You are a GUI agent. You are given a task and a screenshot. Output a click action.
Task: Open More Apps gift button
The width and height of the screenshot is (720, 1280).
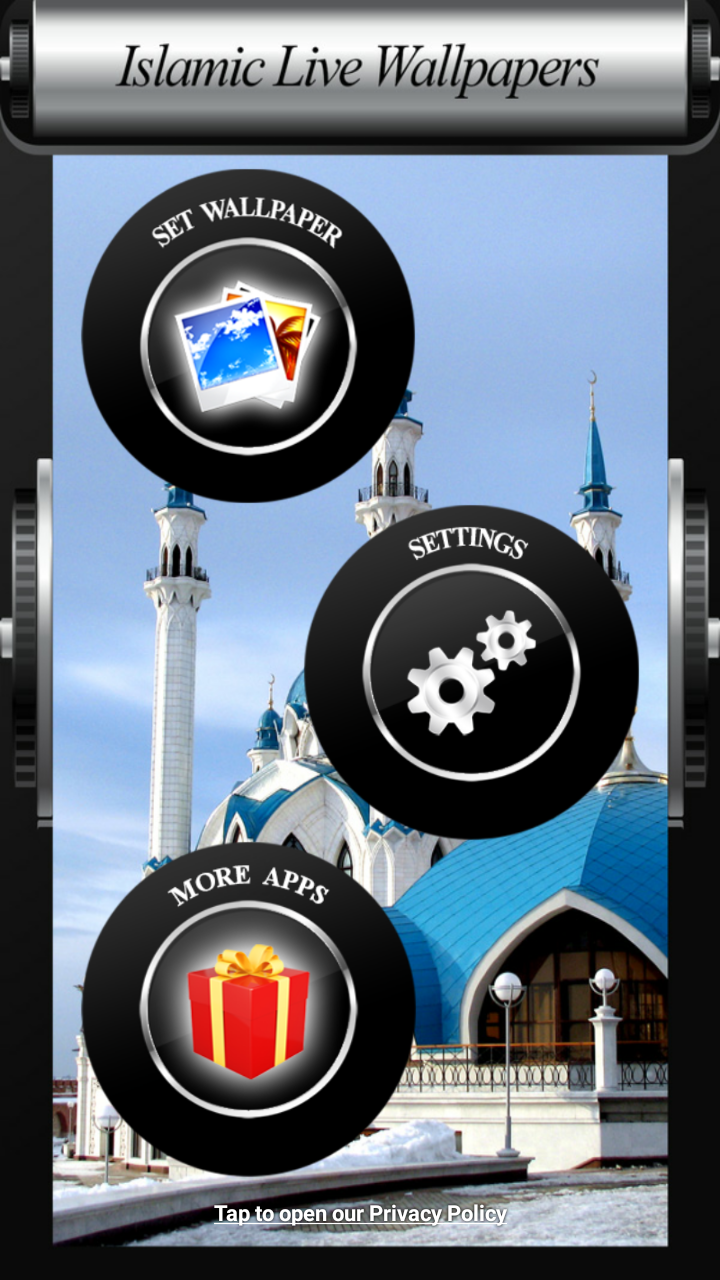click(248, 1010)
